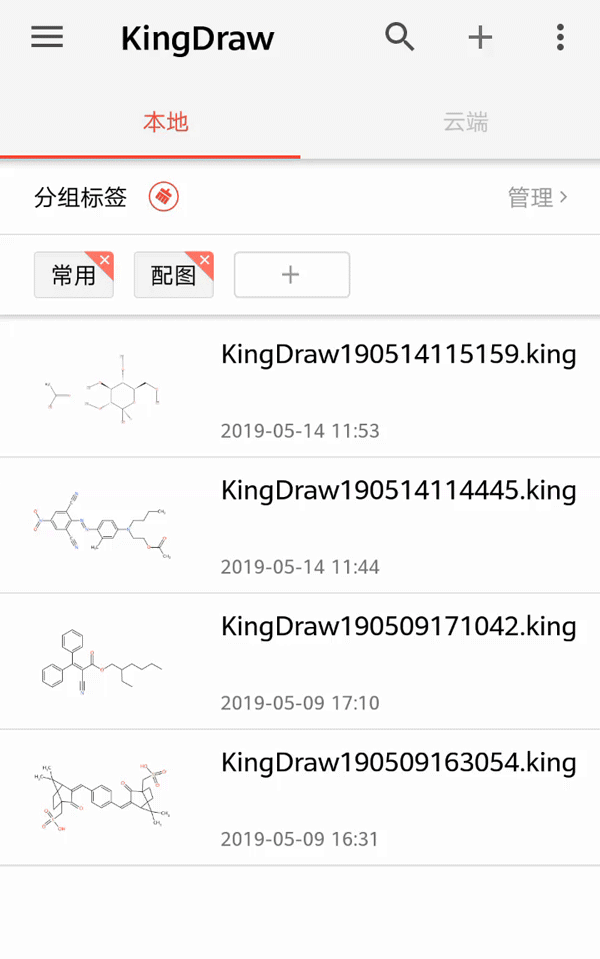Remove the 常用 tag
This screenshot has height=959, width=600.
tap(105, 260)
